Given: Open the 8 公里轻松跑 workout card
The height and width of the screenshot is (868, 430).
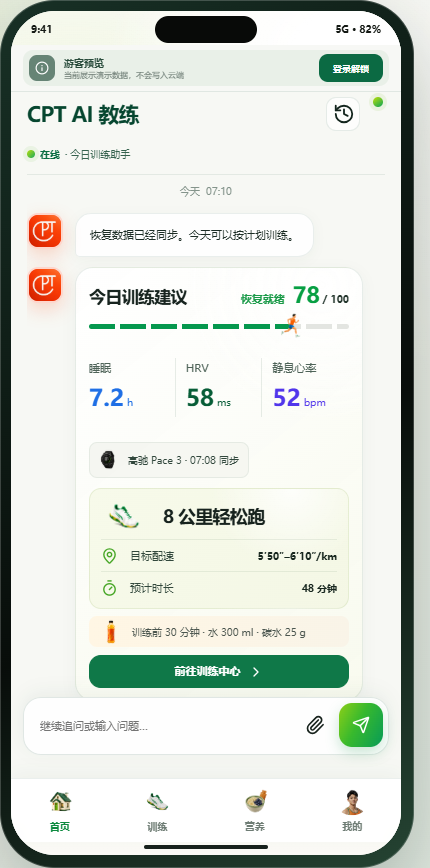Looking at the screenshot, I should 219,548.
